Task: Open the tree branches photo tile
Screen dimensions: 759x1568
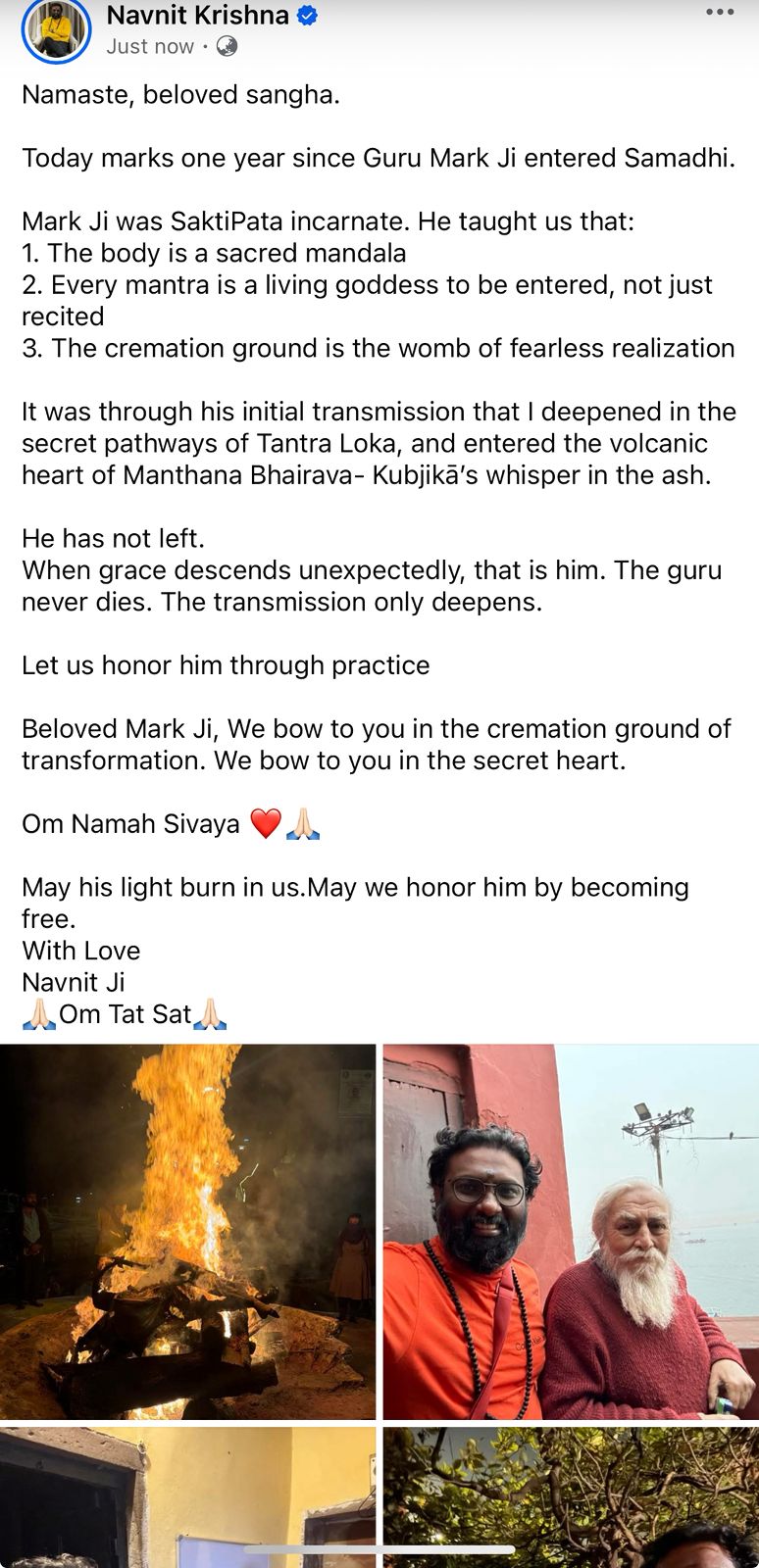Action: point(570,1494)
